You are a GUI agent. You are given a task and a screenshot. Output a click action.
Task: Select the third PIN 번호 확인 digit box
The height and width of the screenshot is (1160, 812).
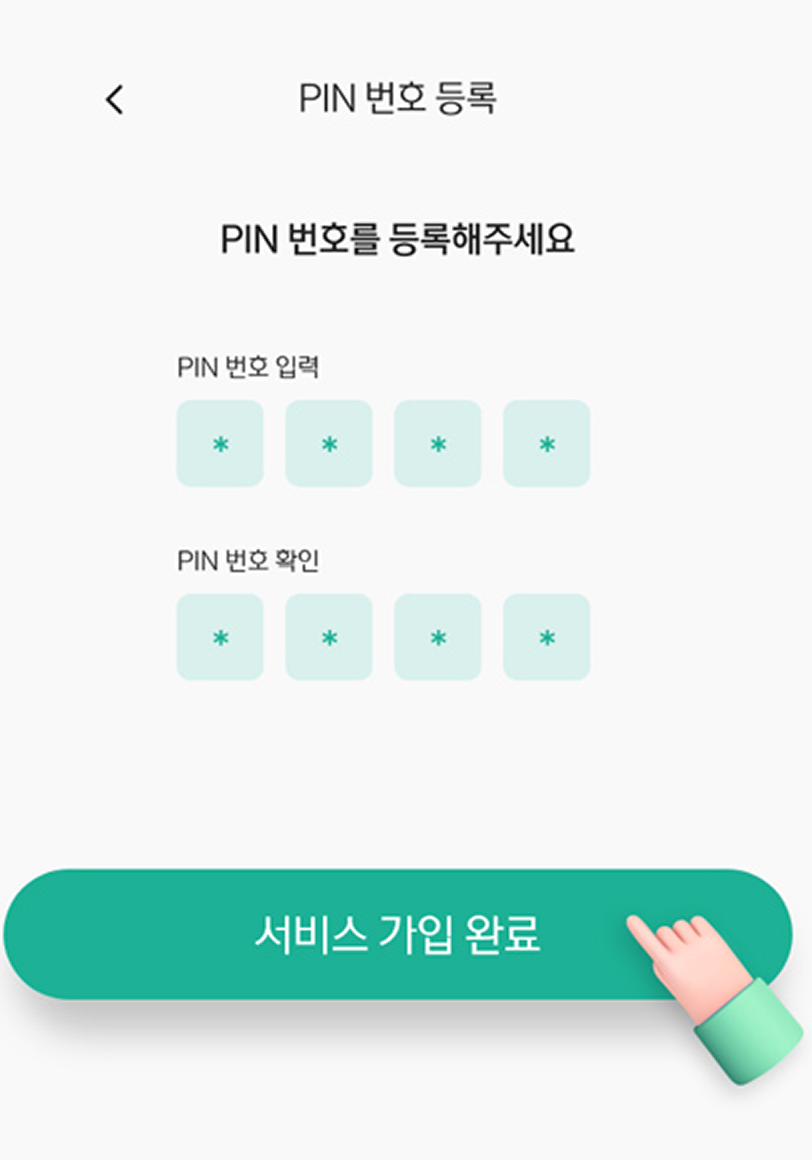point(437,636)
